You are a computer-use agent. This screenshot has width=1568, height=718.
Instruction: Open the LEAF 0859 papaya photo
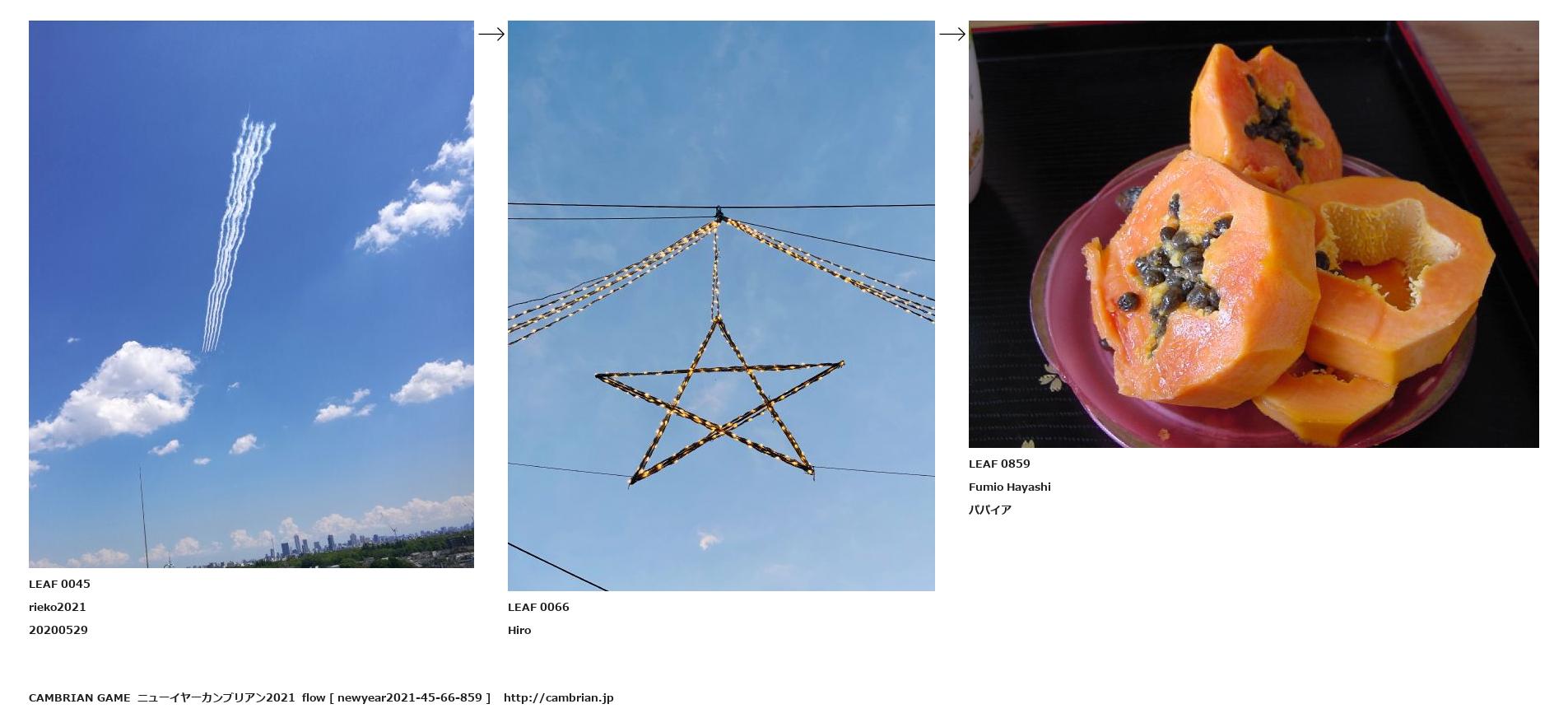pyautogui.click(x=1253, y=234)
